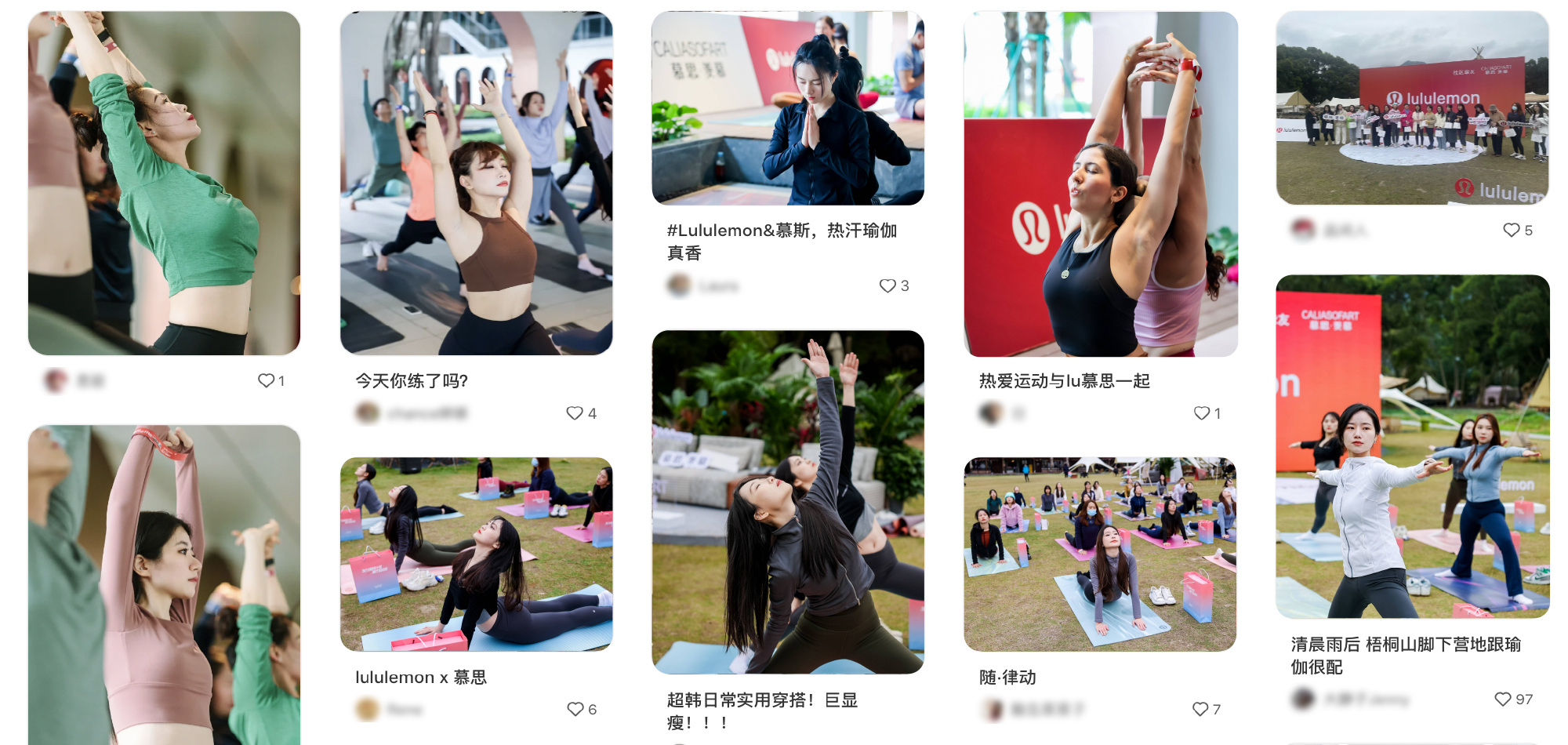Like the post 热爱运动与lu慕思一起
1568x745 pixels.
click(1201, 413)
